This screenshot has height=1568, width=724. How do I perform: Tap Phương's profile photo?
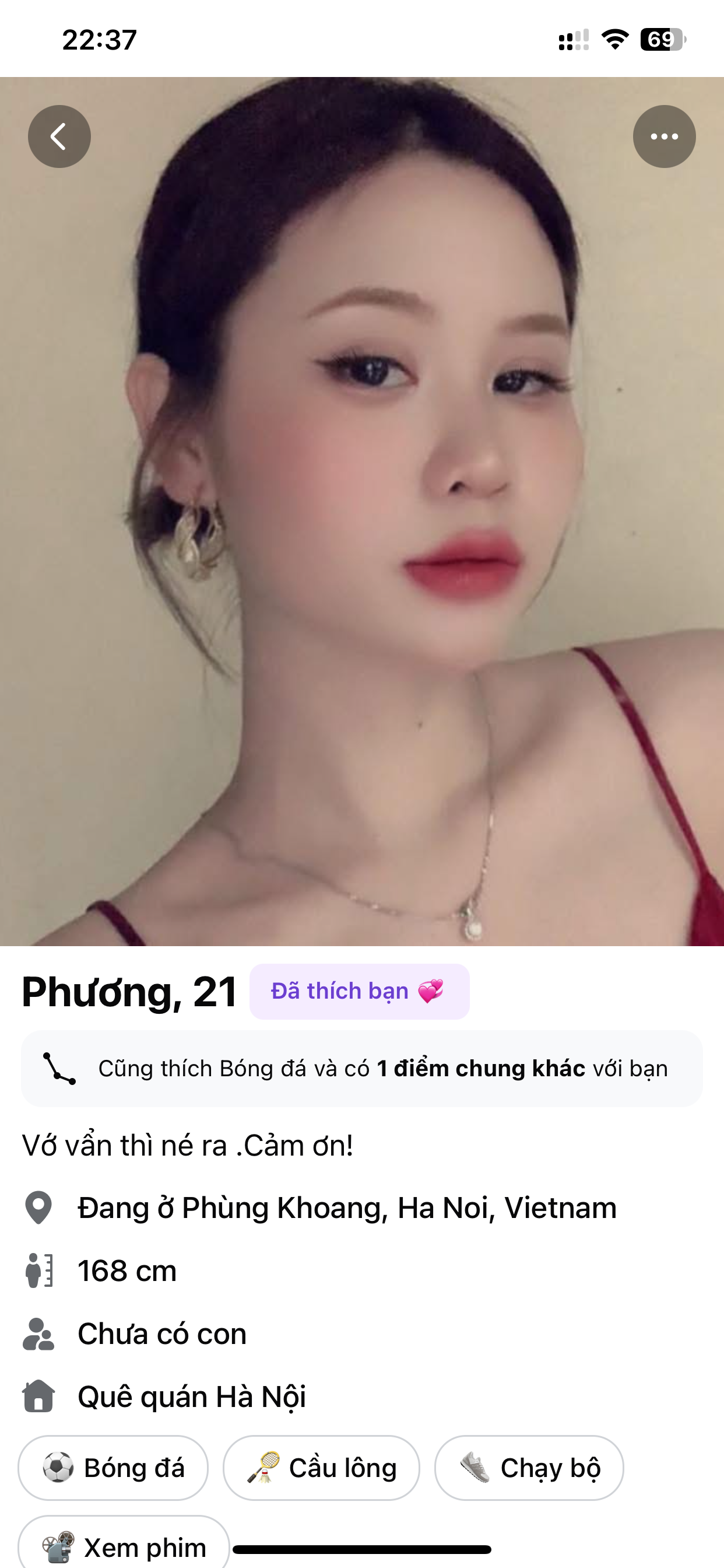click(362, 512)
